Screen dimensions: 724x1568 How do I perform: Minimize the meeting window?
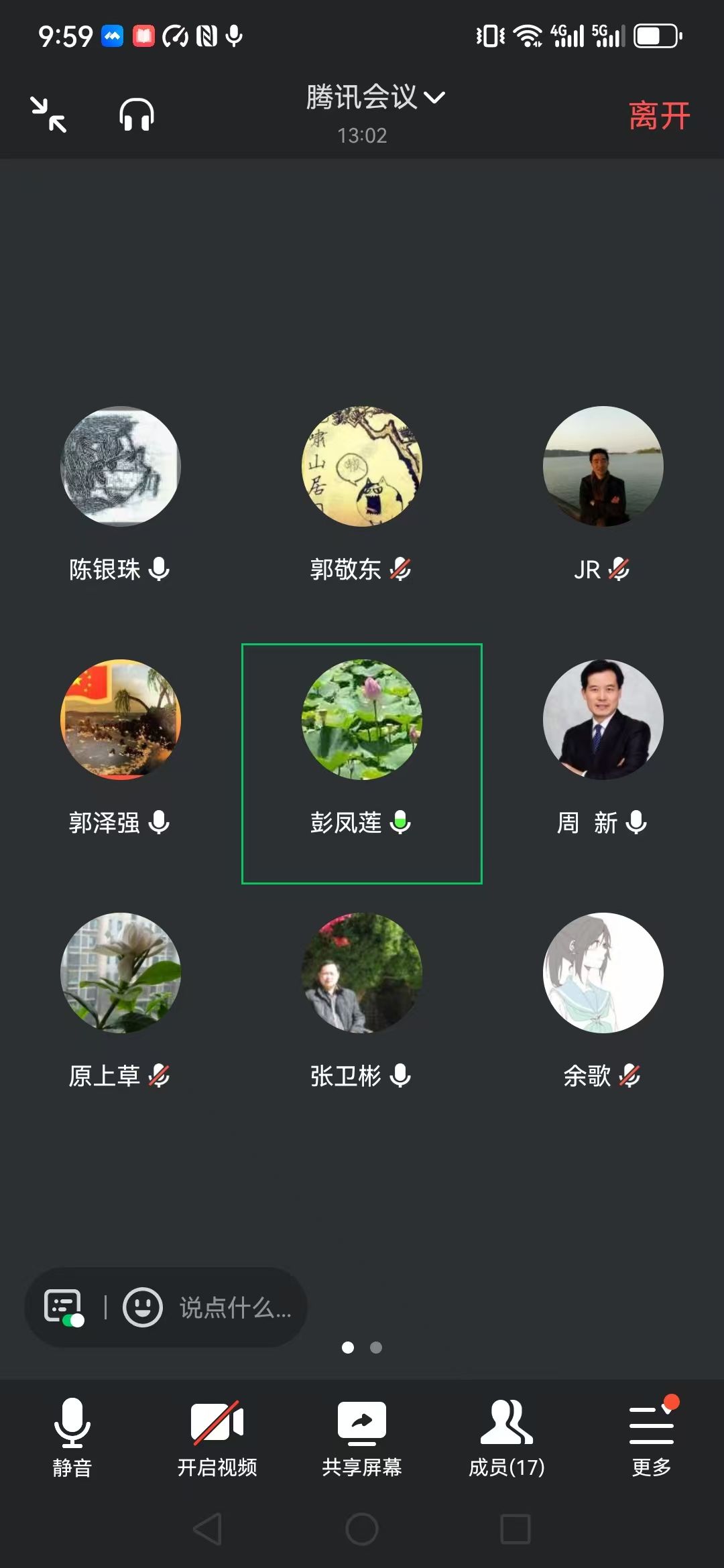[x=49, y=115]
